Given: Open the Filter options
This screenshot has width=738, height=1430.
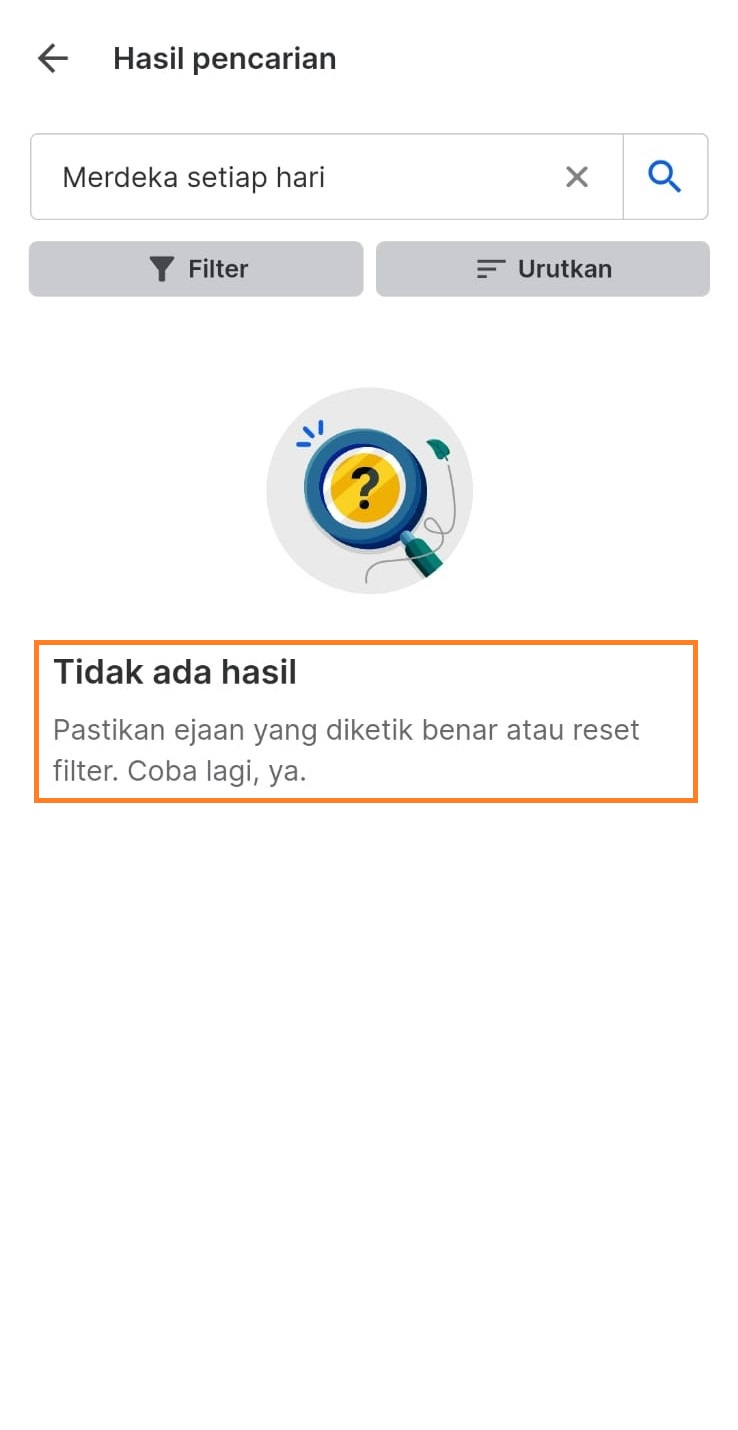Looking at the screenshot, I should pyautogui.click(x=196, y=269).
